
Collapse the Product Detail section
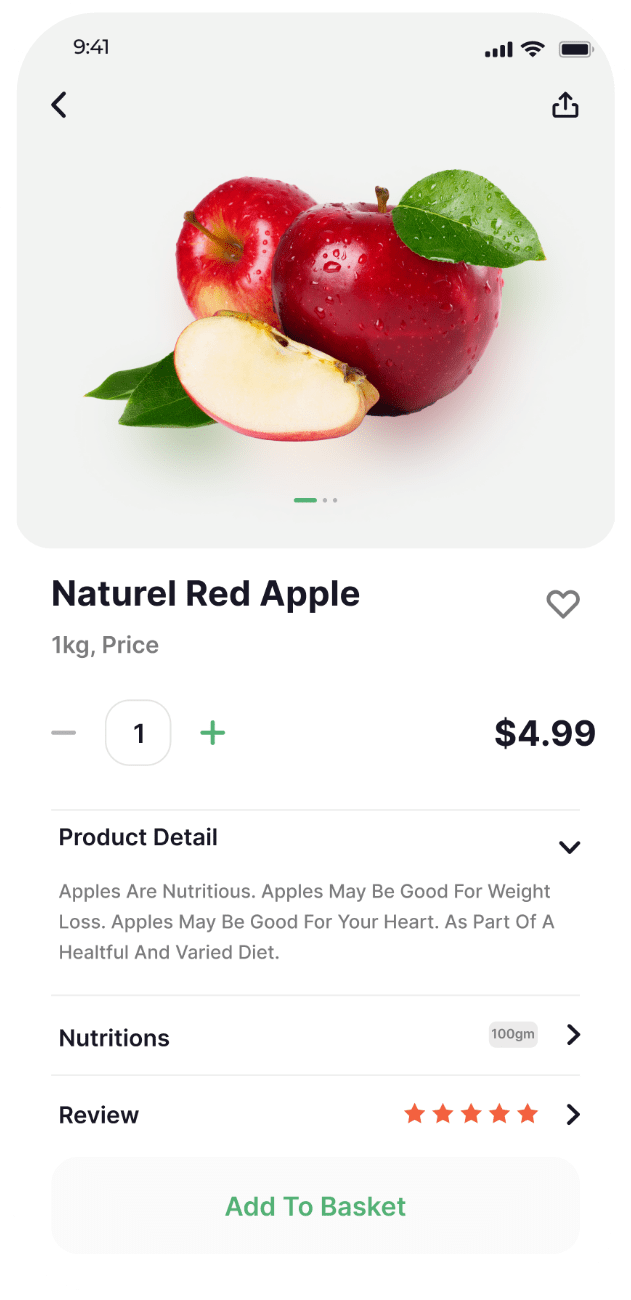(569, 847)
